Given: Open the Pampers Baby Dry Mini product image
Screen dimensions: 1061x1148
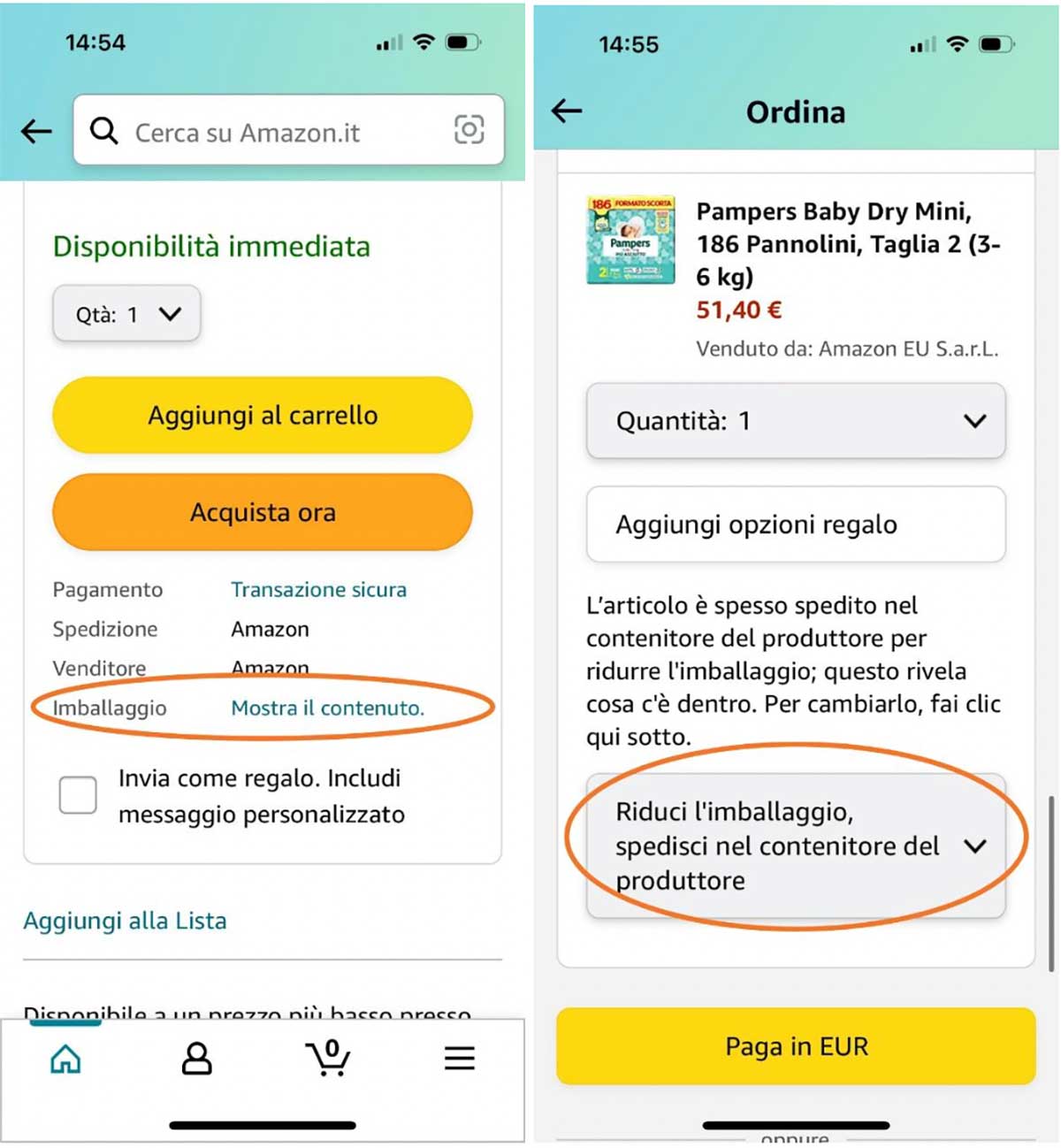Looking at the screenshot, I should (630, 240).
